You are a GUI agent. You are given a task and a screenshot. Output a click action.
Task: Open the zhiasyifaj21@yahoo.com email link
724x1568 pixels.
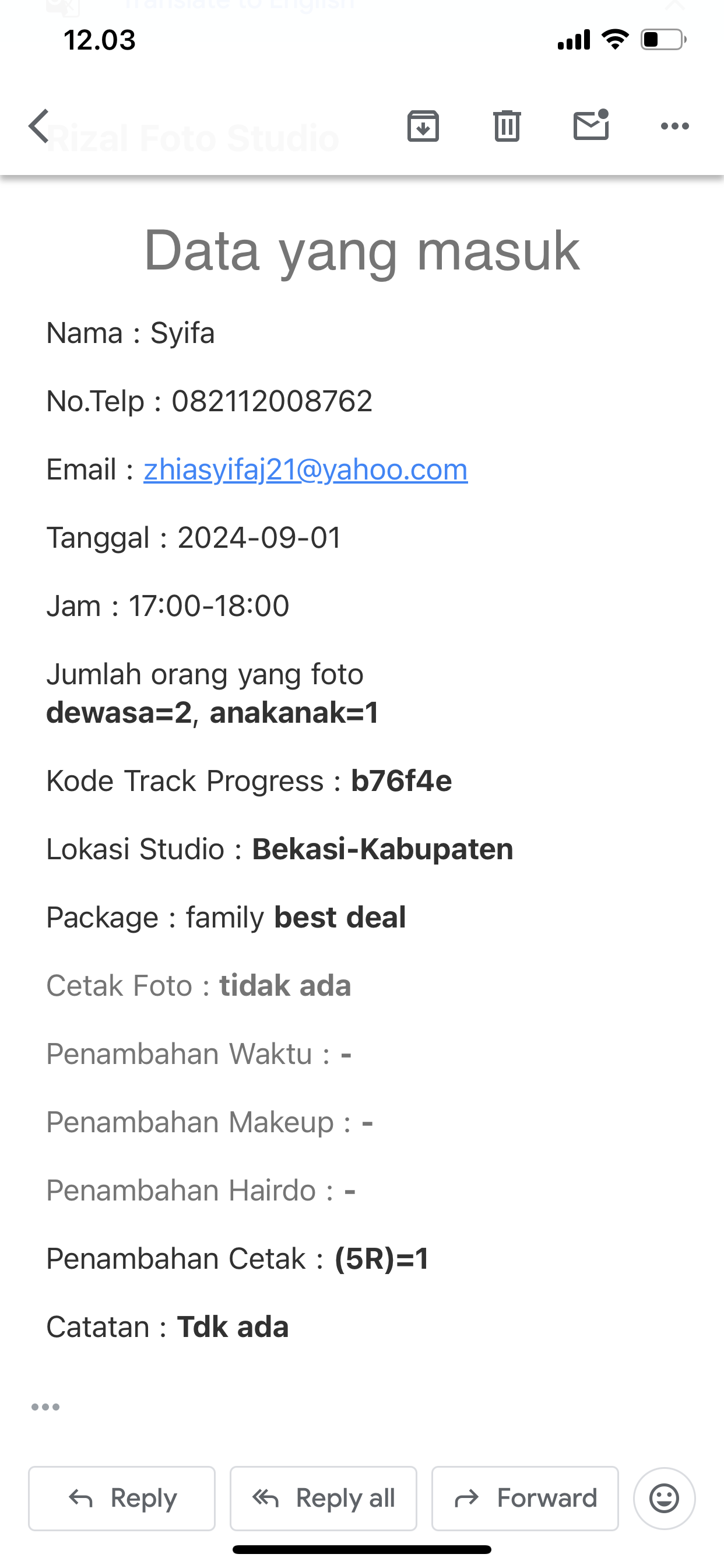click(x=305, y=470)
